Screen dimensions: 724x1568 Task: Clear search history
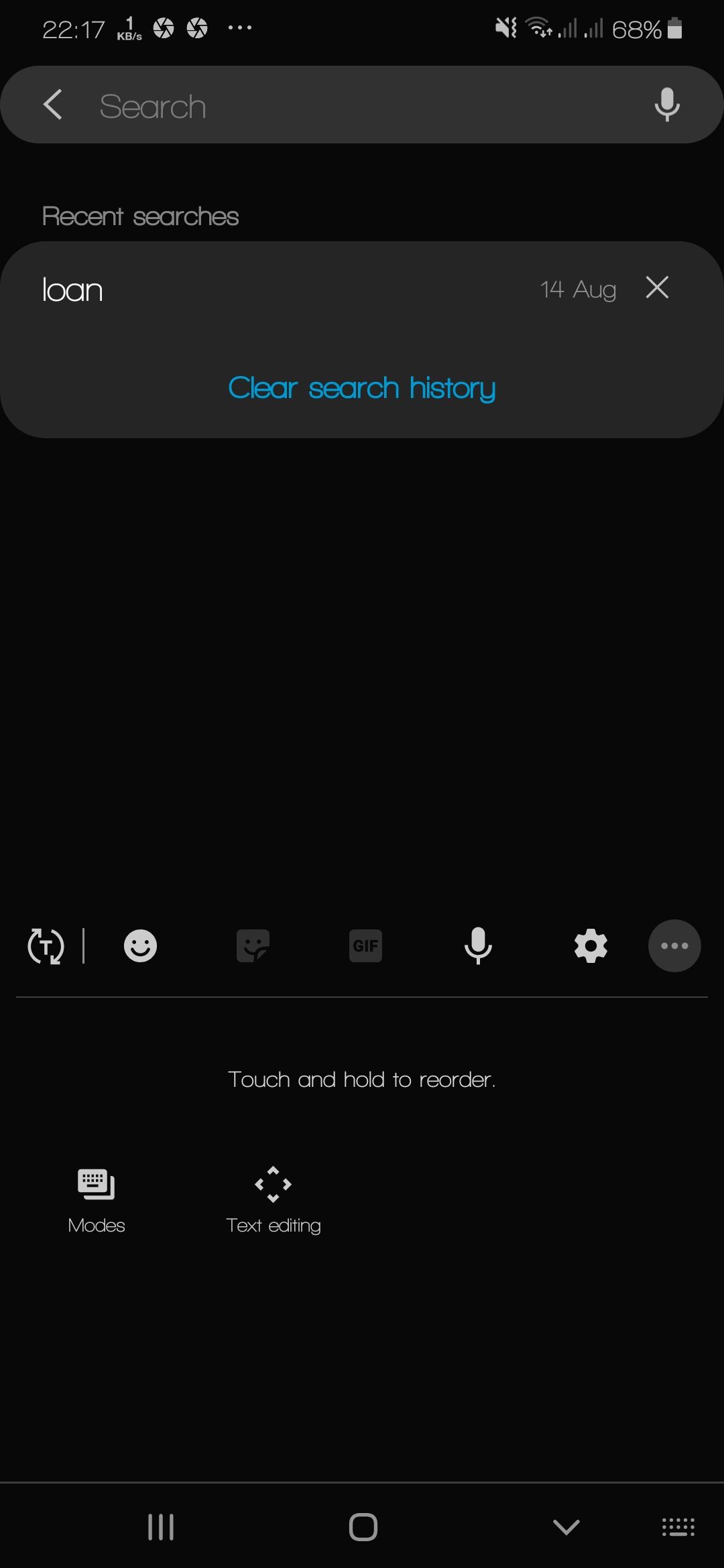pyautogui.click(x=362, y=387)
